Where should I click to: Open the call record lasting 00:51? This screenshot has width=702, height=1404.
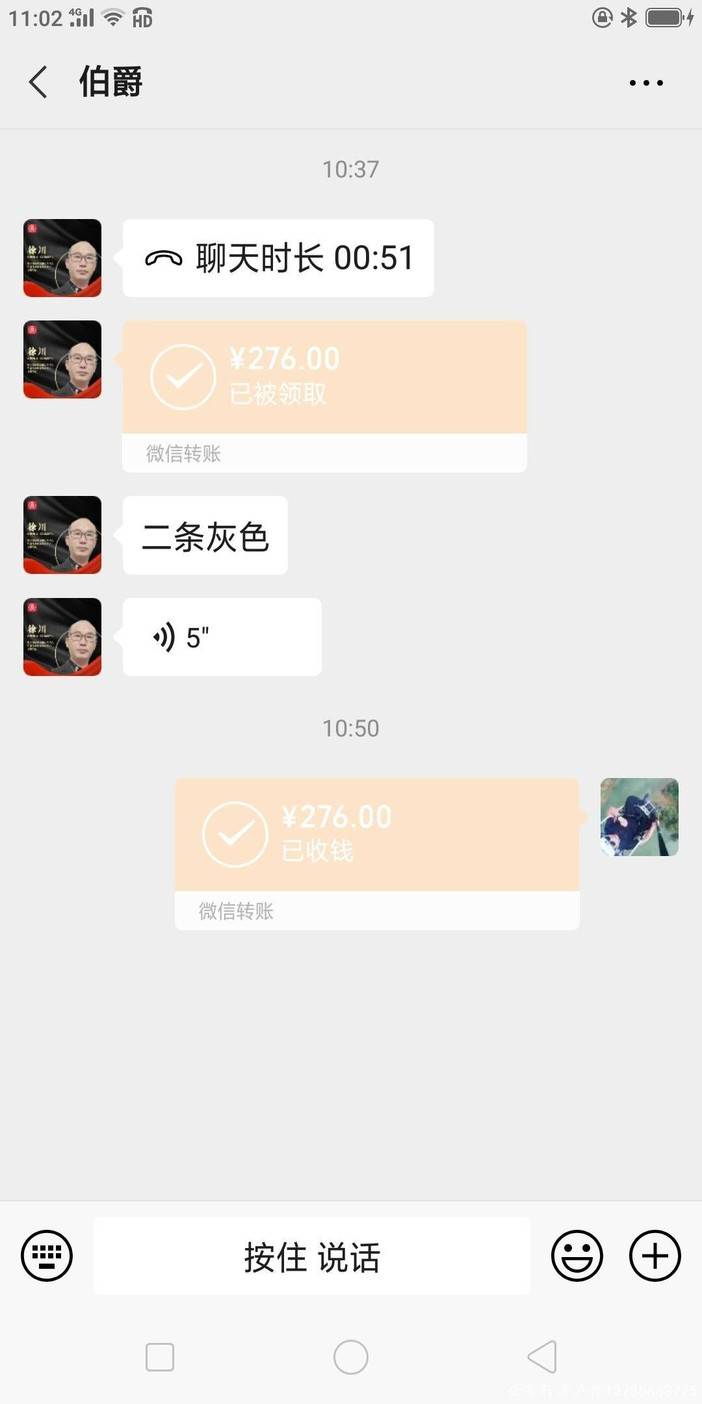pyautogui.click(x=278, y=258)
